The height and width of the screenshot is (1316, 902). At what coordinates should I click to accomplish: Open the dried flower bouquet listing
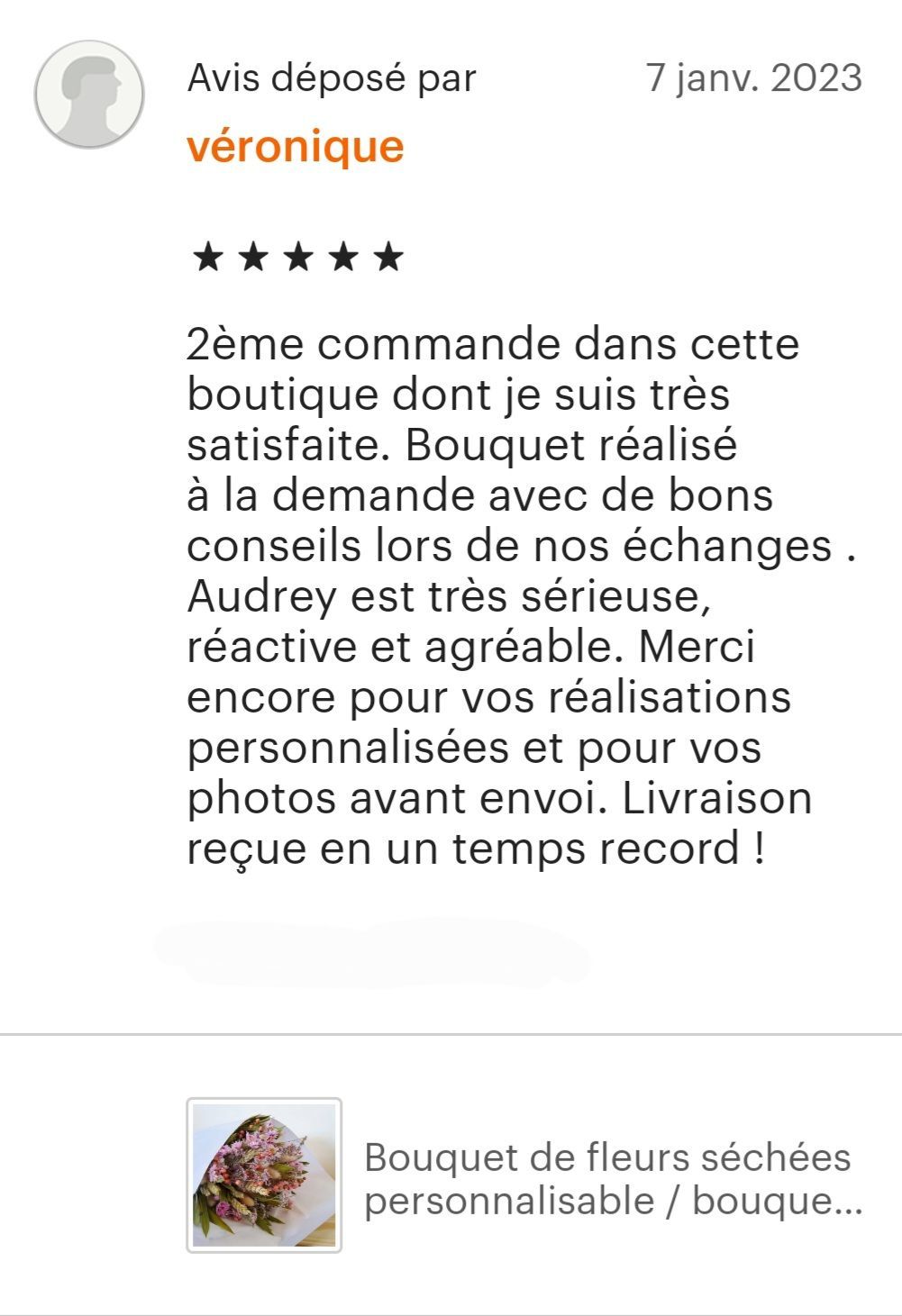606,1178
